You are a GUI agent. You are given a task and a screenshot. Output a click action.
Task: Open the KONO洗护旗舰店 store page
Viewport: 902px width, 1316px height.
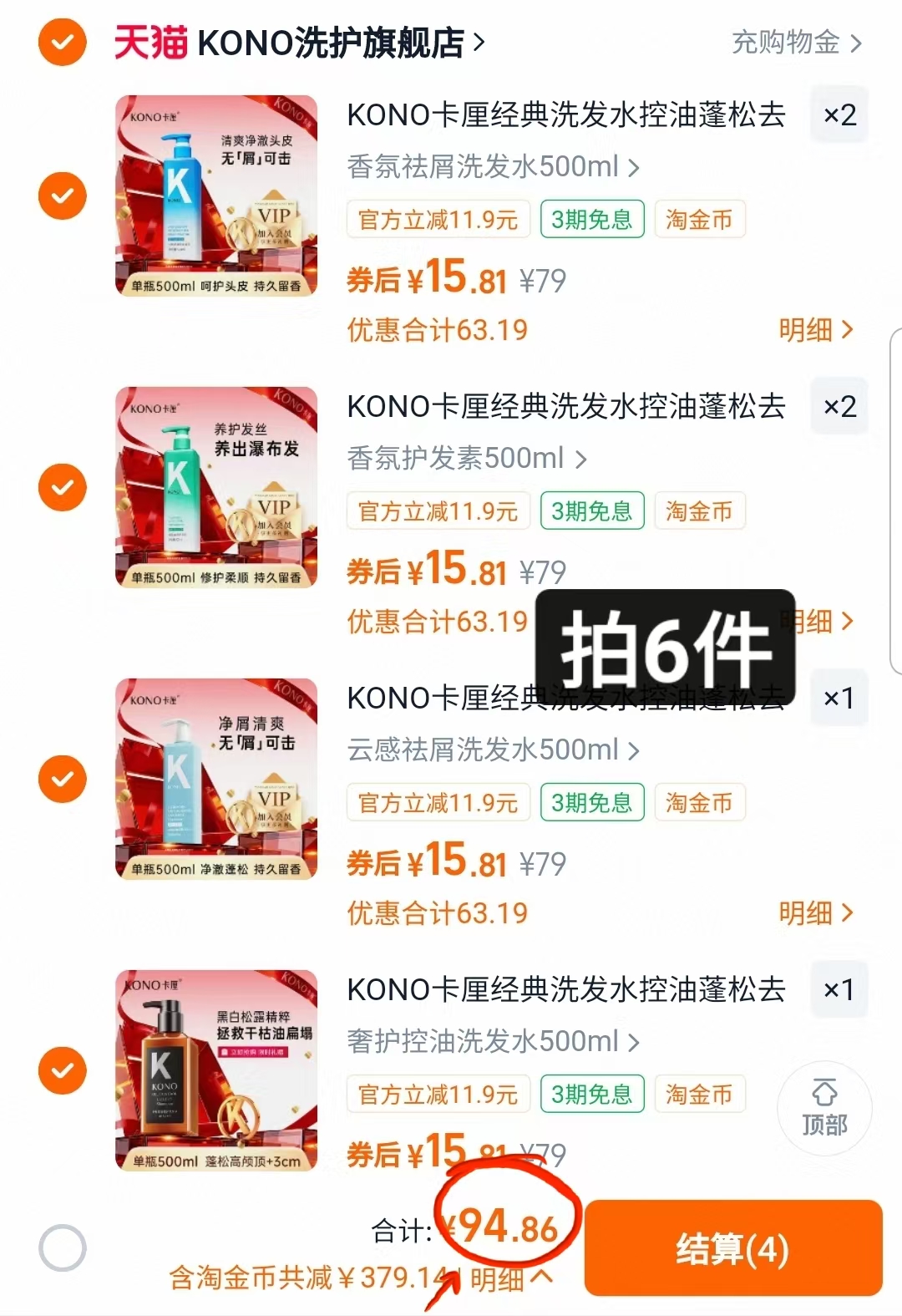click(326, 42)
